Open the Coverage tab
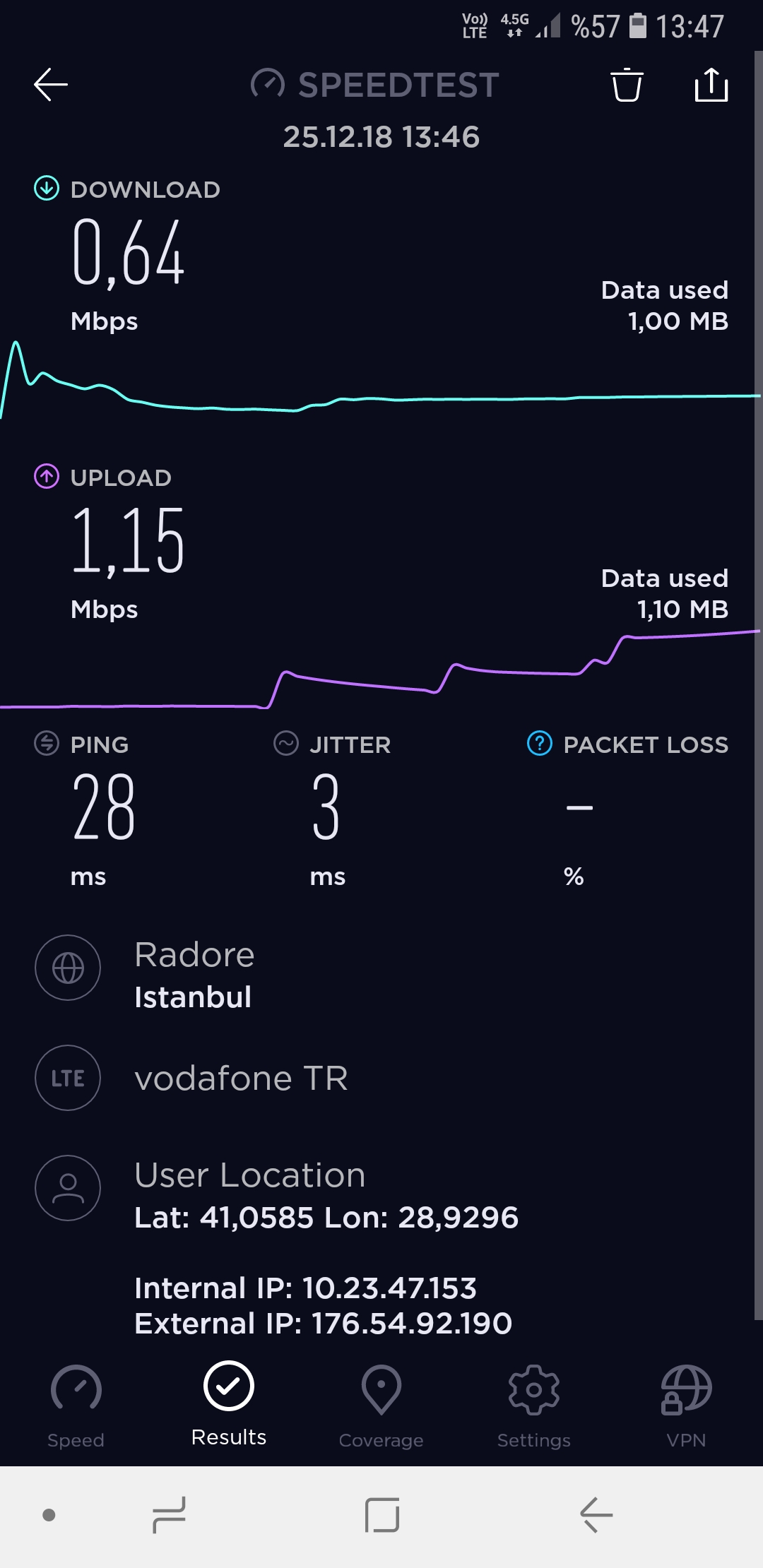The height and width of the screenshot is (1568, 763). (x=381, y=1407)
